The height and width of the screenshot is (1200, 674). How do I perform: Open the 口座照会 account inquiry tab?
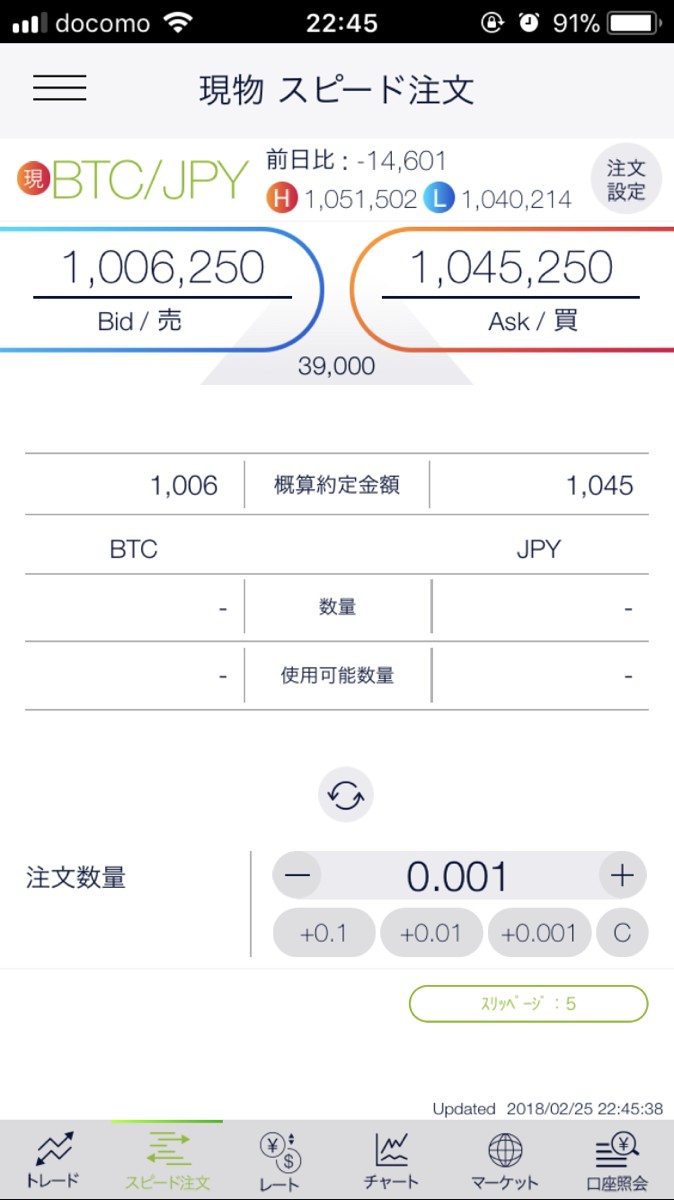[617, 1160]
